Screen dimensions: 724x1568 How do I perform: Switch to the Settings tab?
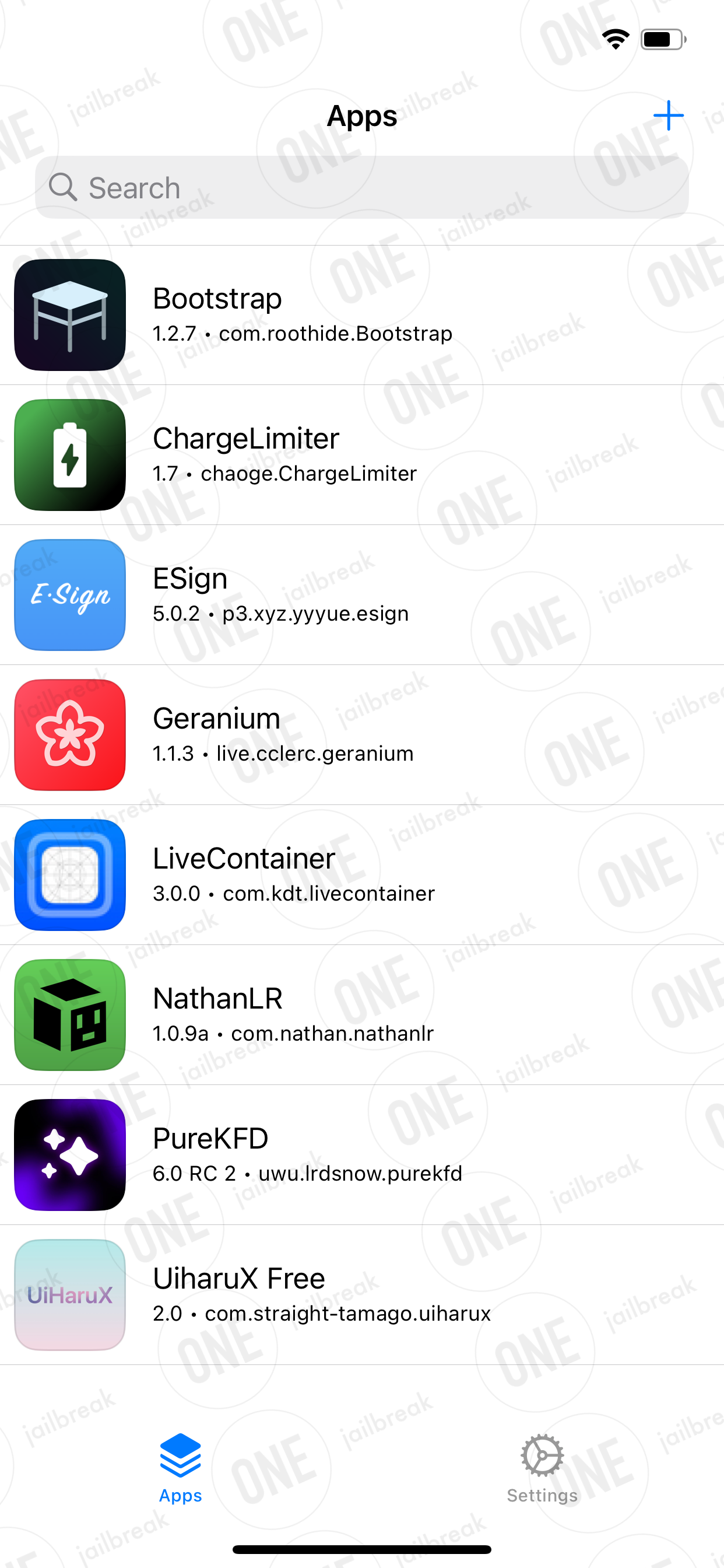click(x=542, y=1468)
